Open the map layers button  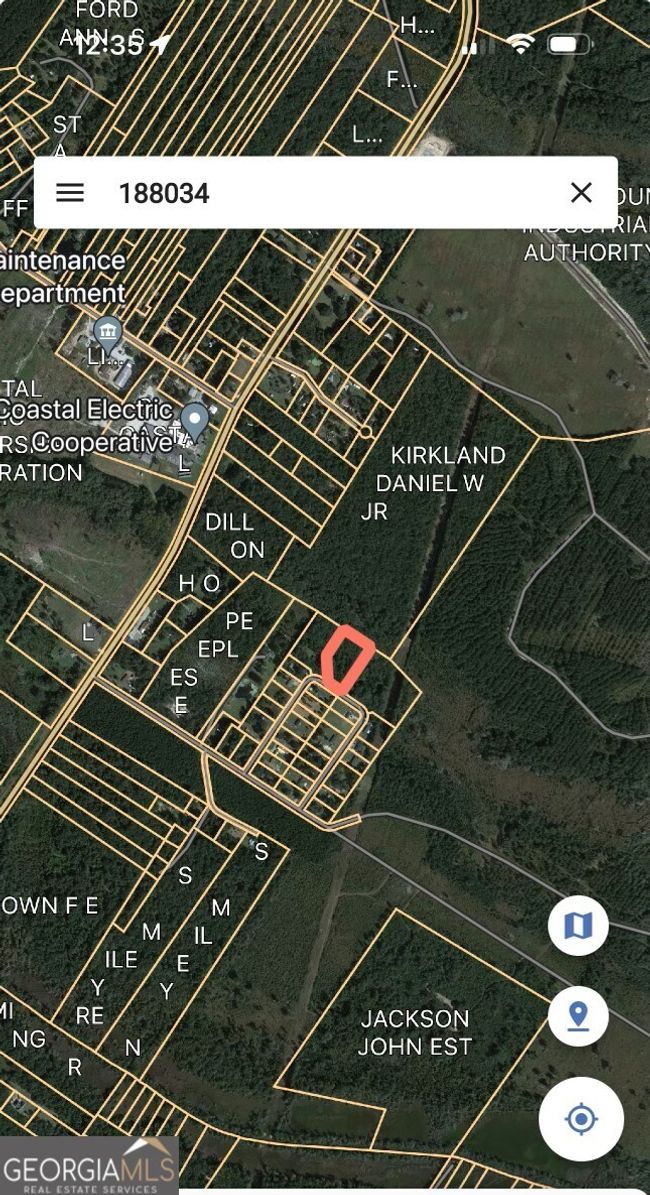(x=578, y=925)
